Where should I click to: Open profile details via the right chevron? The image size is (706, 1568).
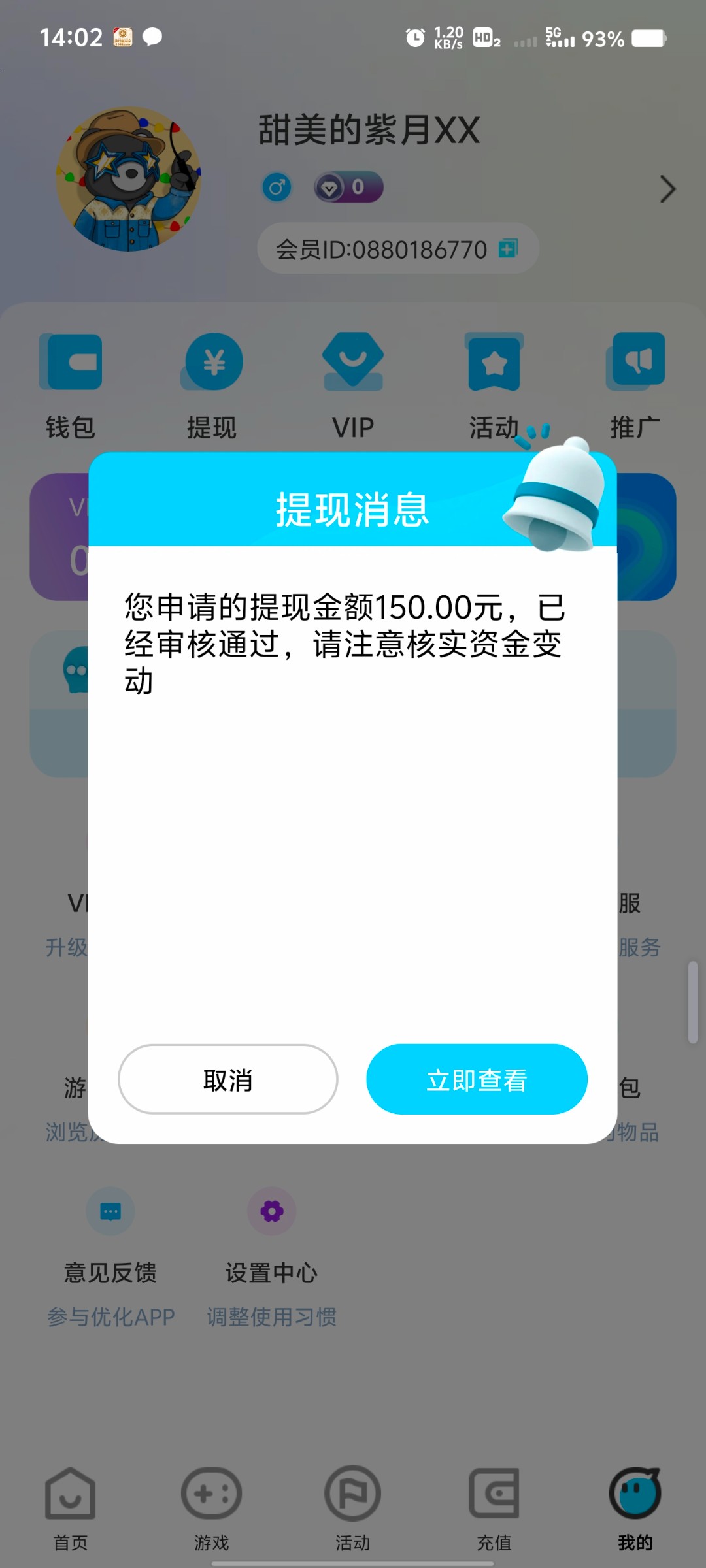pos(667,189)
